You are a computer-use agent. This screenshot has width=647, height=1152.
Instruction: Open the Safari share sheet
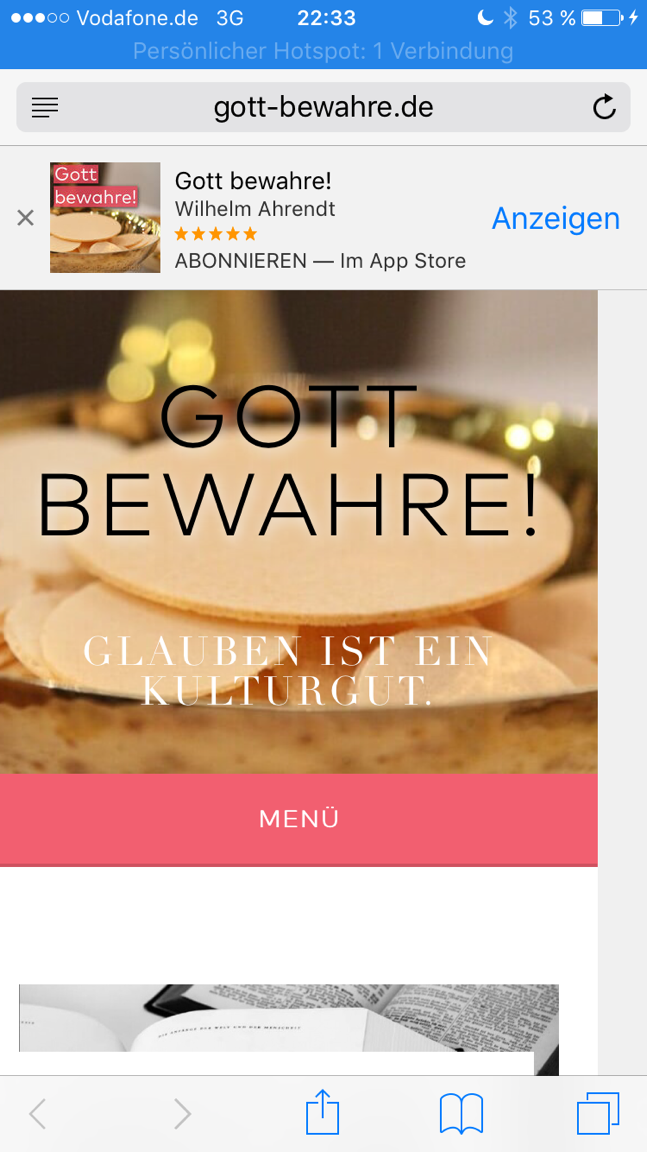point(322,1113)
